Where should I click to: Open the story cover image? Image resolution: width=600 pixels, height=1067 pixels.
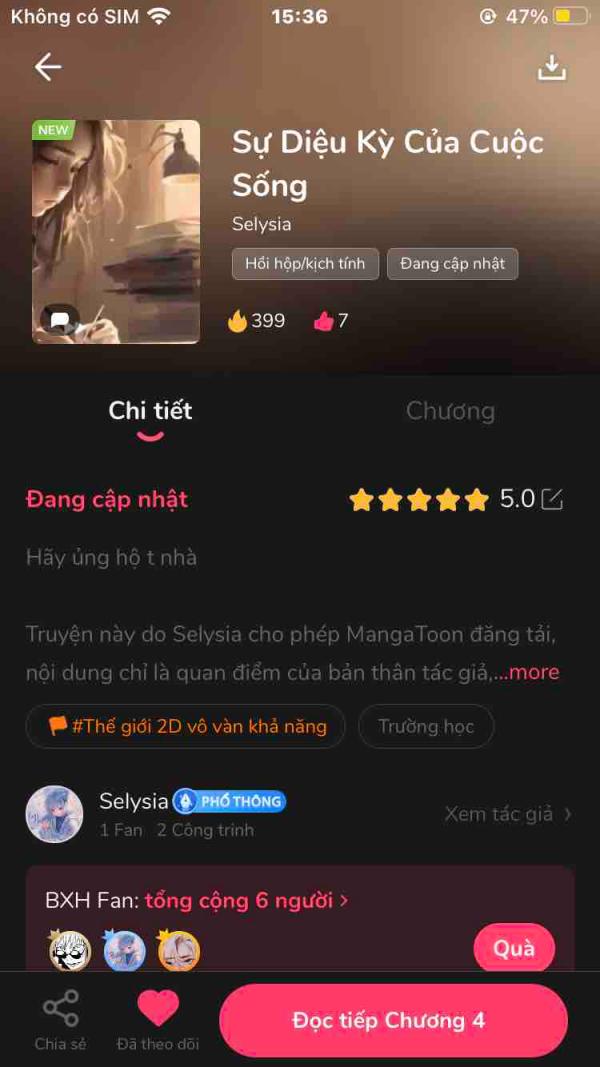point(116,232)
